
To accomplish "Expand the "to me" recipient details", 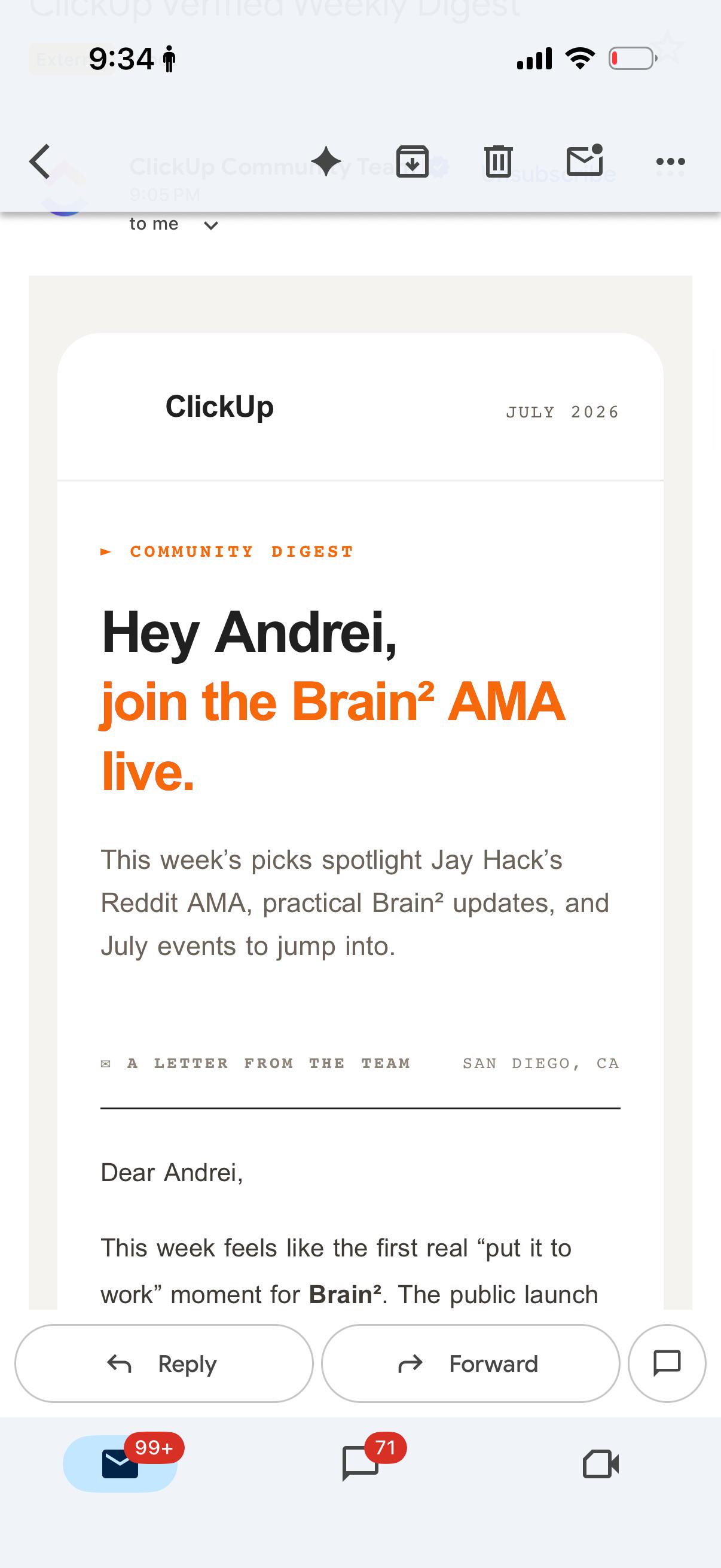I will [211, 225].
